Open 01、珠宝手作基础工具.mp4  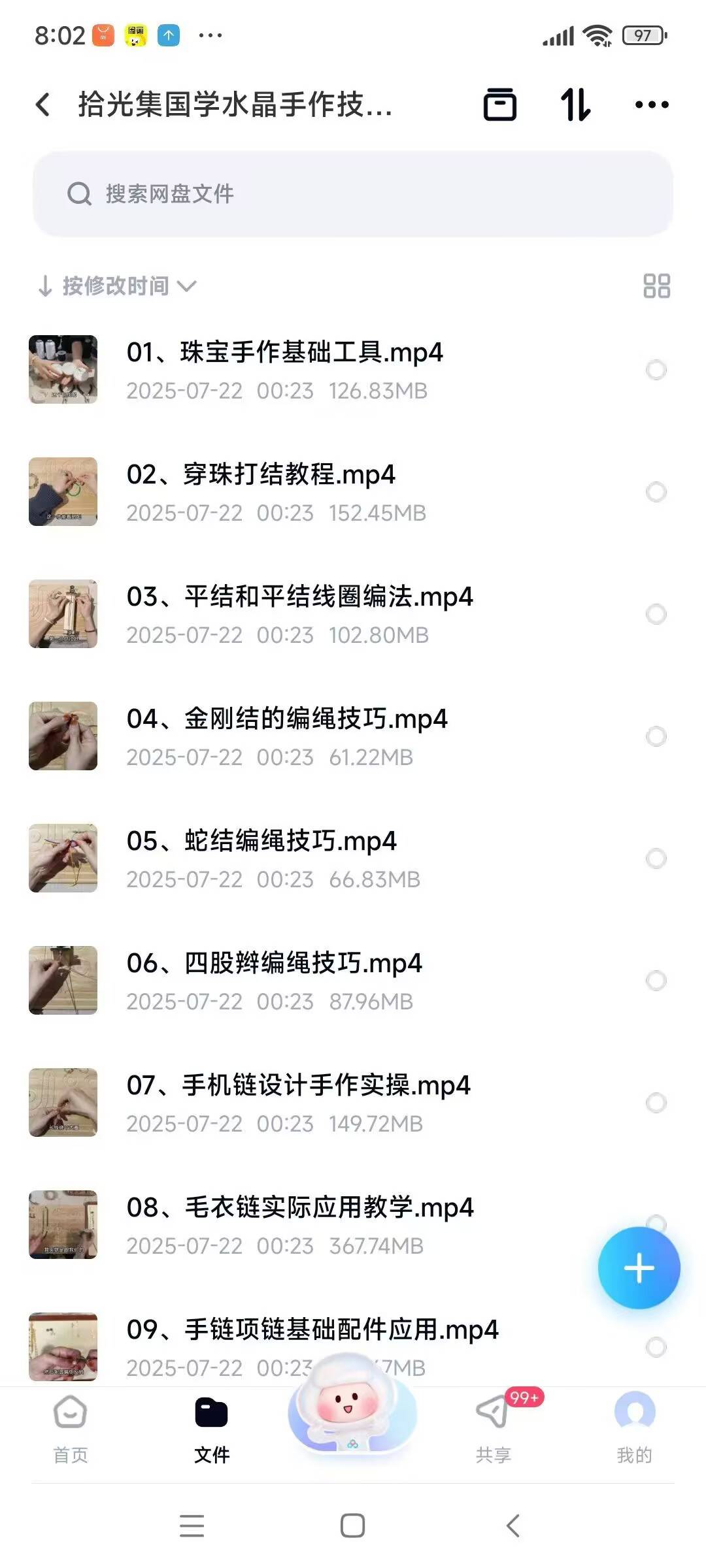coord(285,353)
